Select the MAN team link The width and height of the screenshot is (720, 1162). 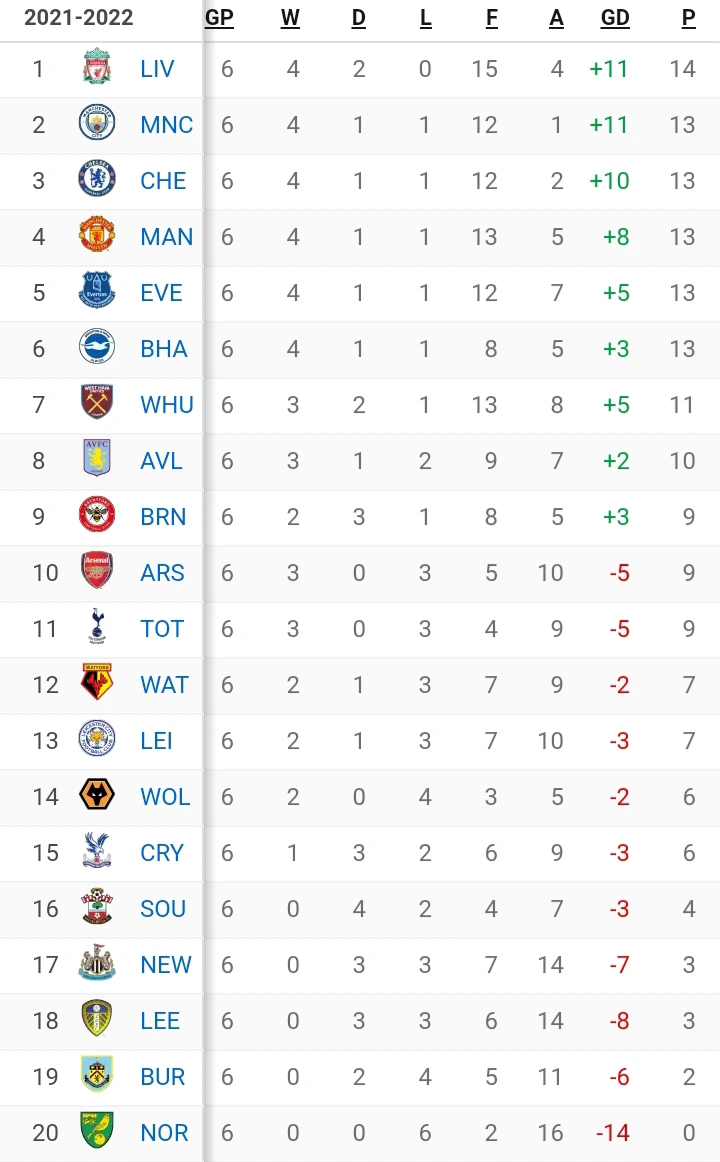point(166,237)
